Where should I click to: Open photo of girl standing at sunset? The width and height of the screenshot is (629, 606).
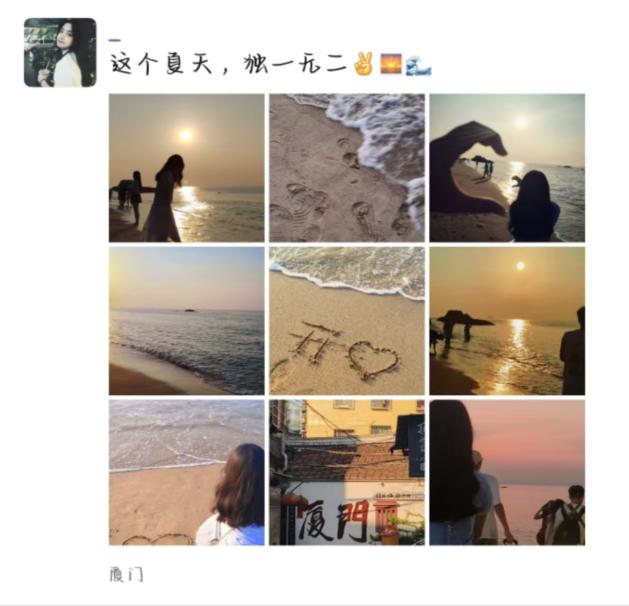(186, 168)
